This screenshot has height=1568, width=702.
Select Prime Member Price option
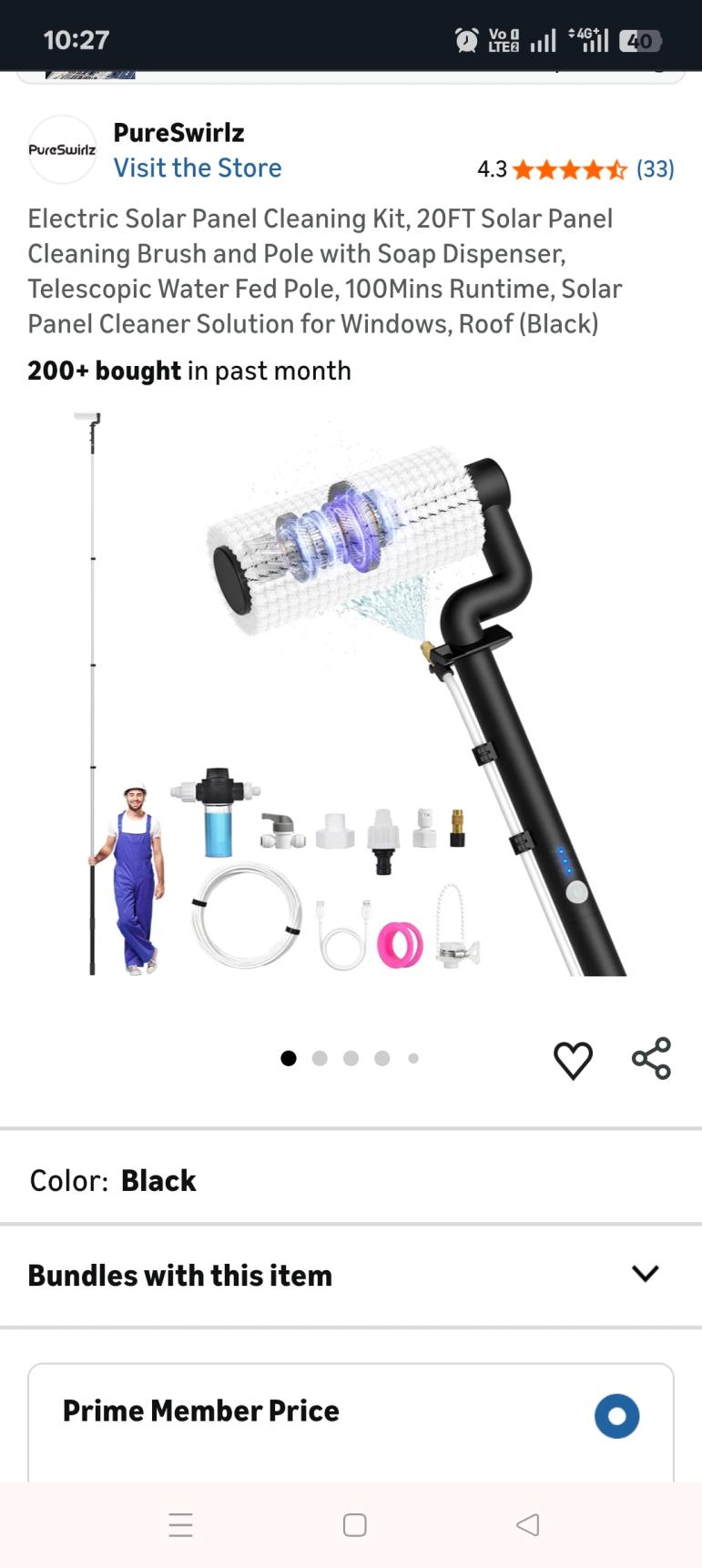(x=616, y=1416)
